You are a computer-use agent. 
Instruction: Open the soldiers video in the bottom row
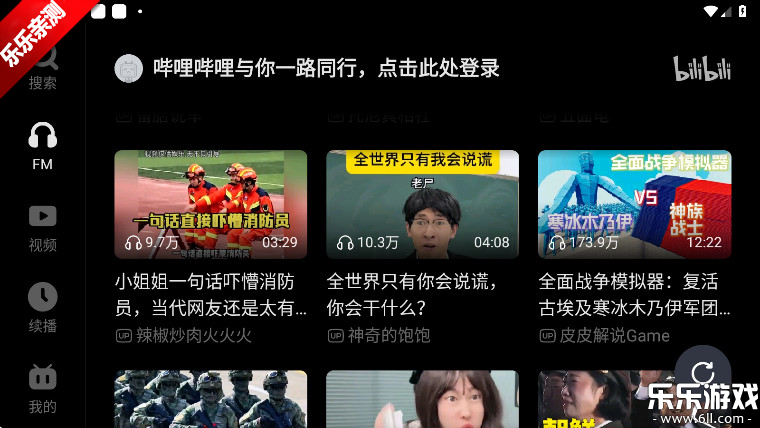[x=210, y=400]
